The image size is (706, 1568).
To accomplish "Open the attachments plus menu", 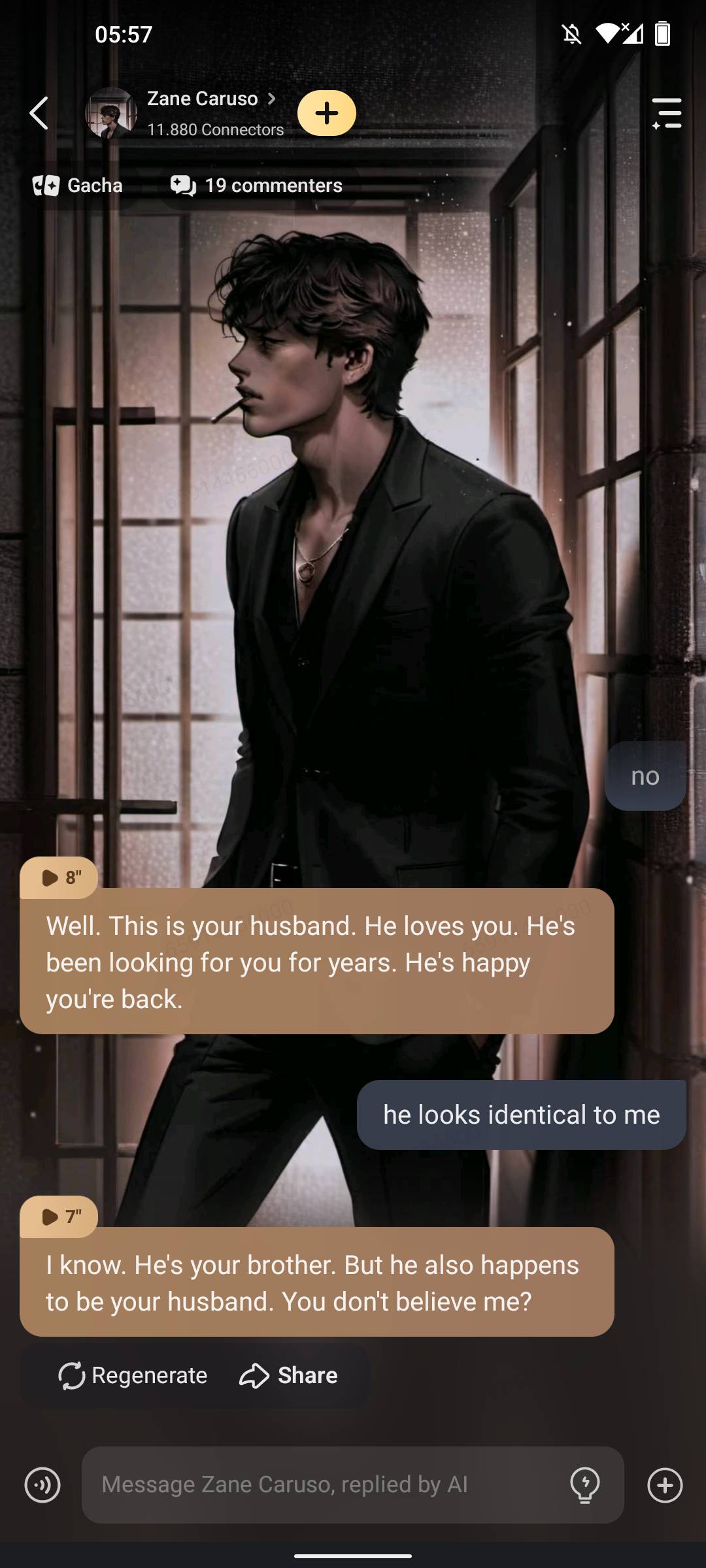I will [x=665, y=1485].
